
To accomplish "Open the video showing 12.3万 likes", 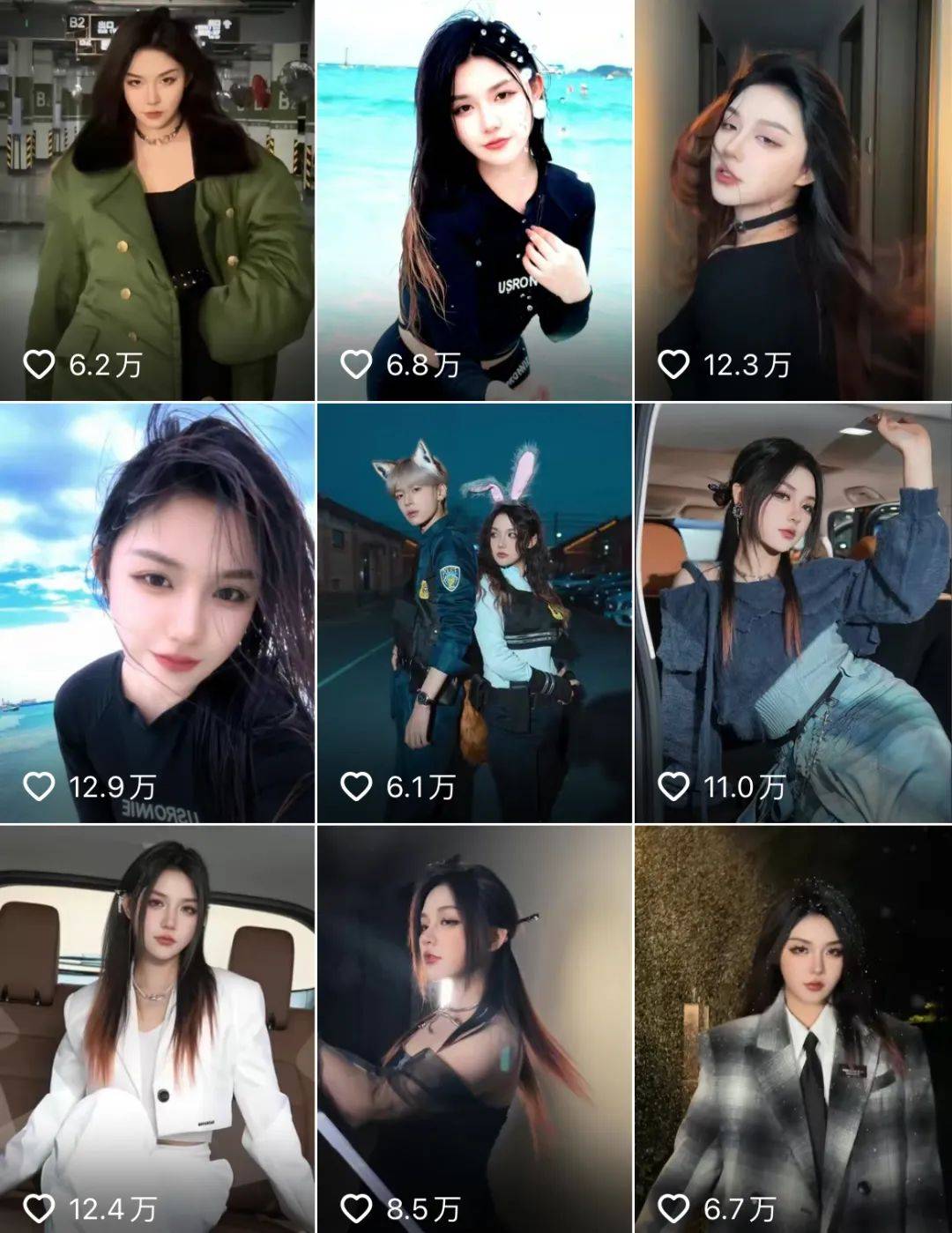I will click(x=792, y=199).
